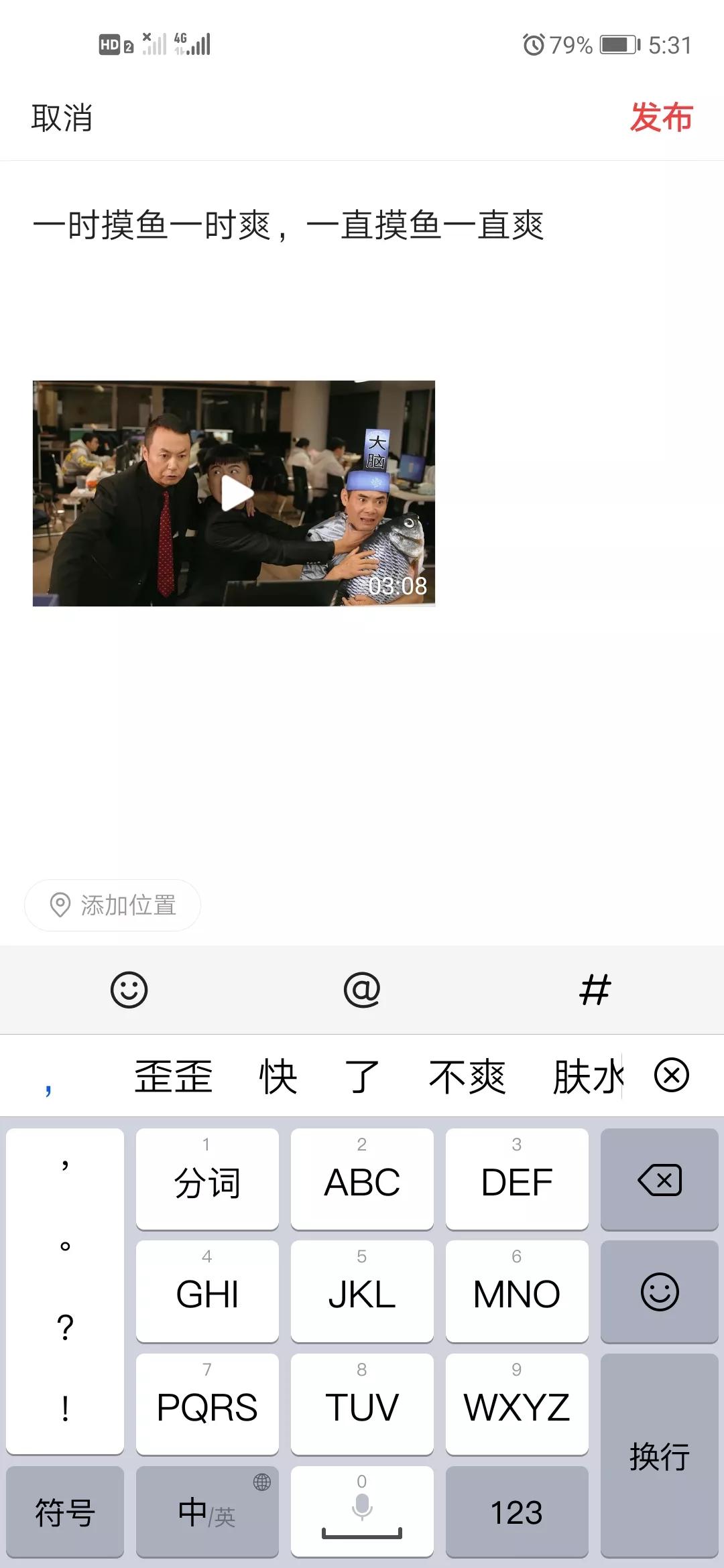This screenshot has height=1568, width=724.
Task: Publish the post with 发布
Action: coord(660,118)
